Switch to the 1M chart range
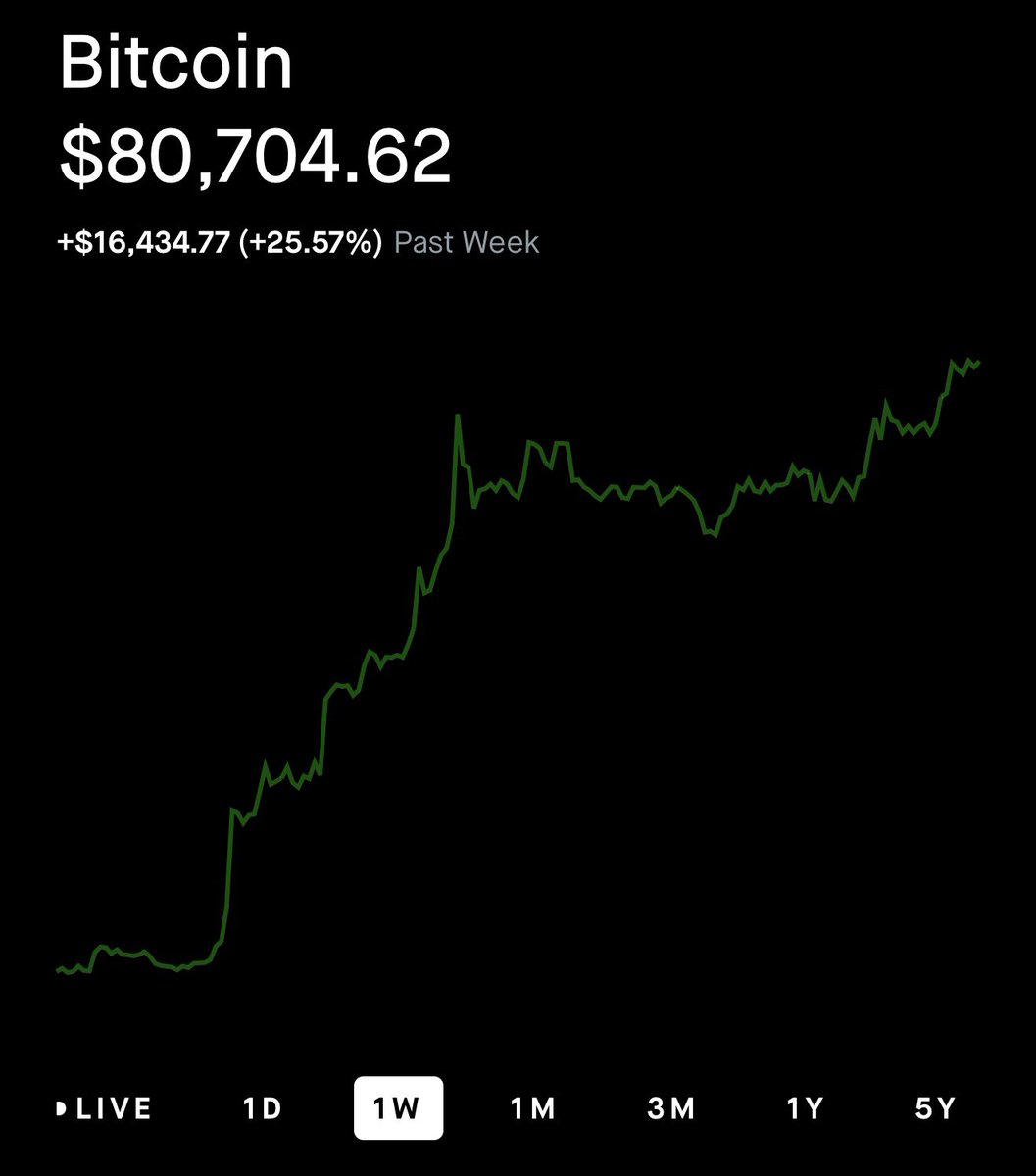This screenshot has height=1176, width=1036. (533, 1108)
